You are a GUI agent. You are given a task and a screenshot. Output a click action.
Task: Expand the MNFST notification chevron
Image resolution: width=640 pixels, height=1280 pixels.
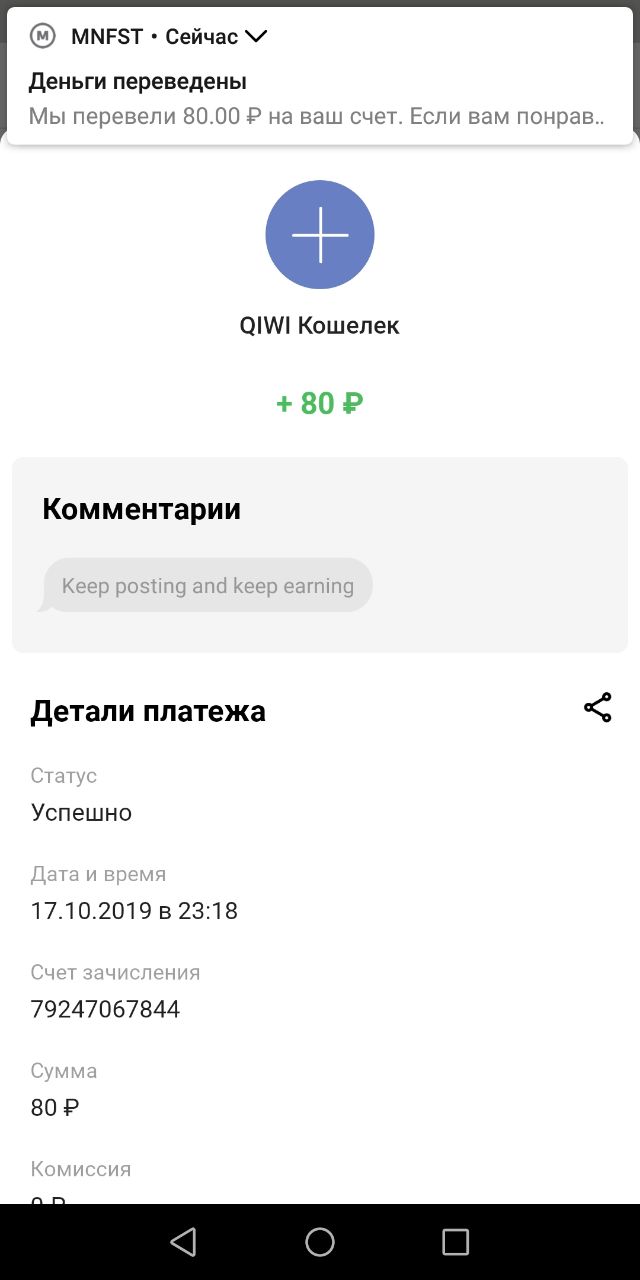(256, 36)
